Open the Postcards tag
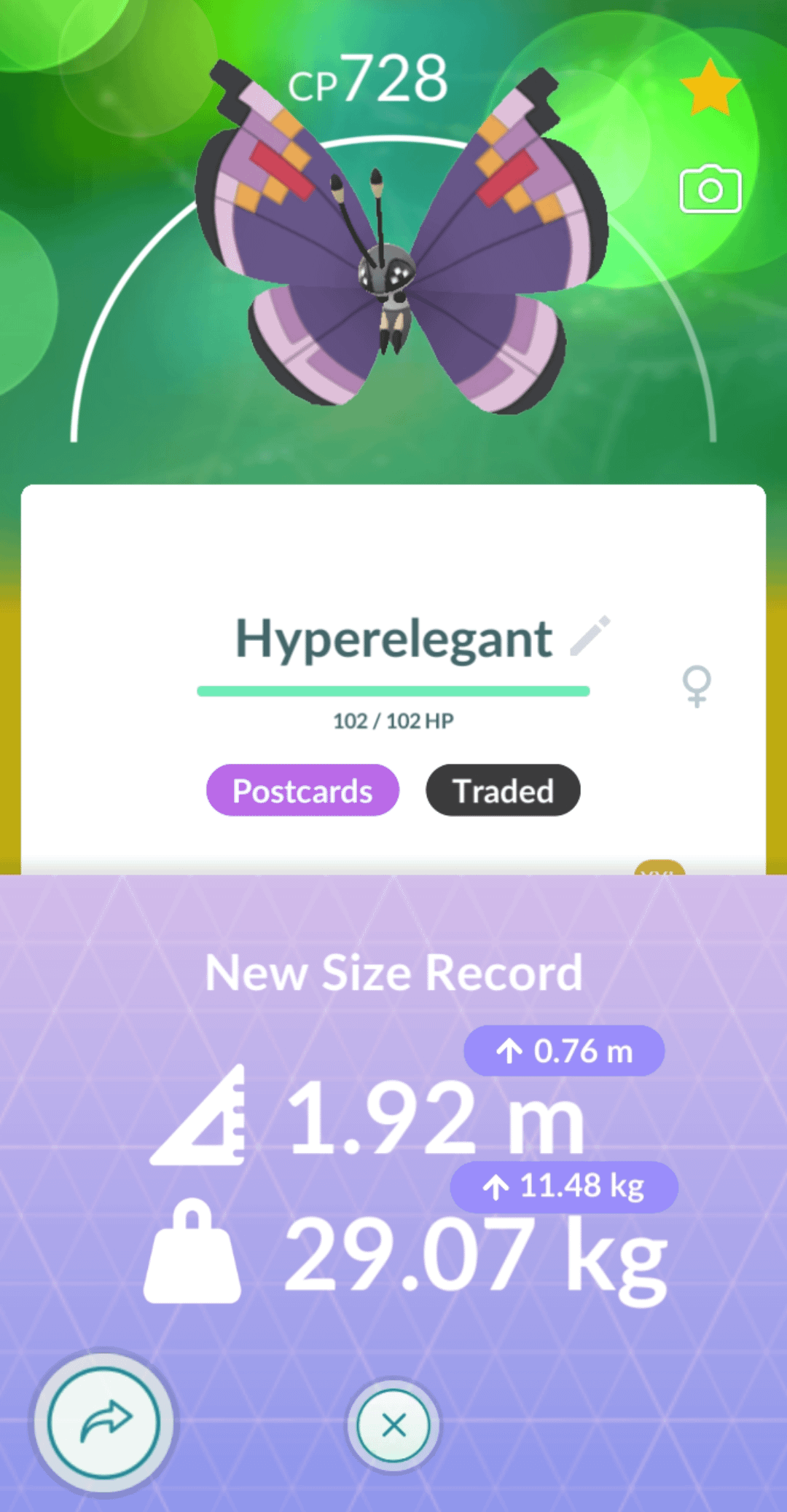The width and height of the screenshot is (787, 1512). 302,791
